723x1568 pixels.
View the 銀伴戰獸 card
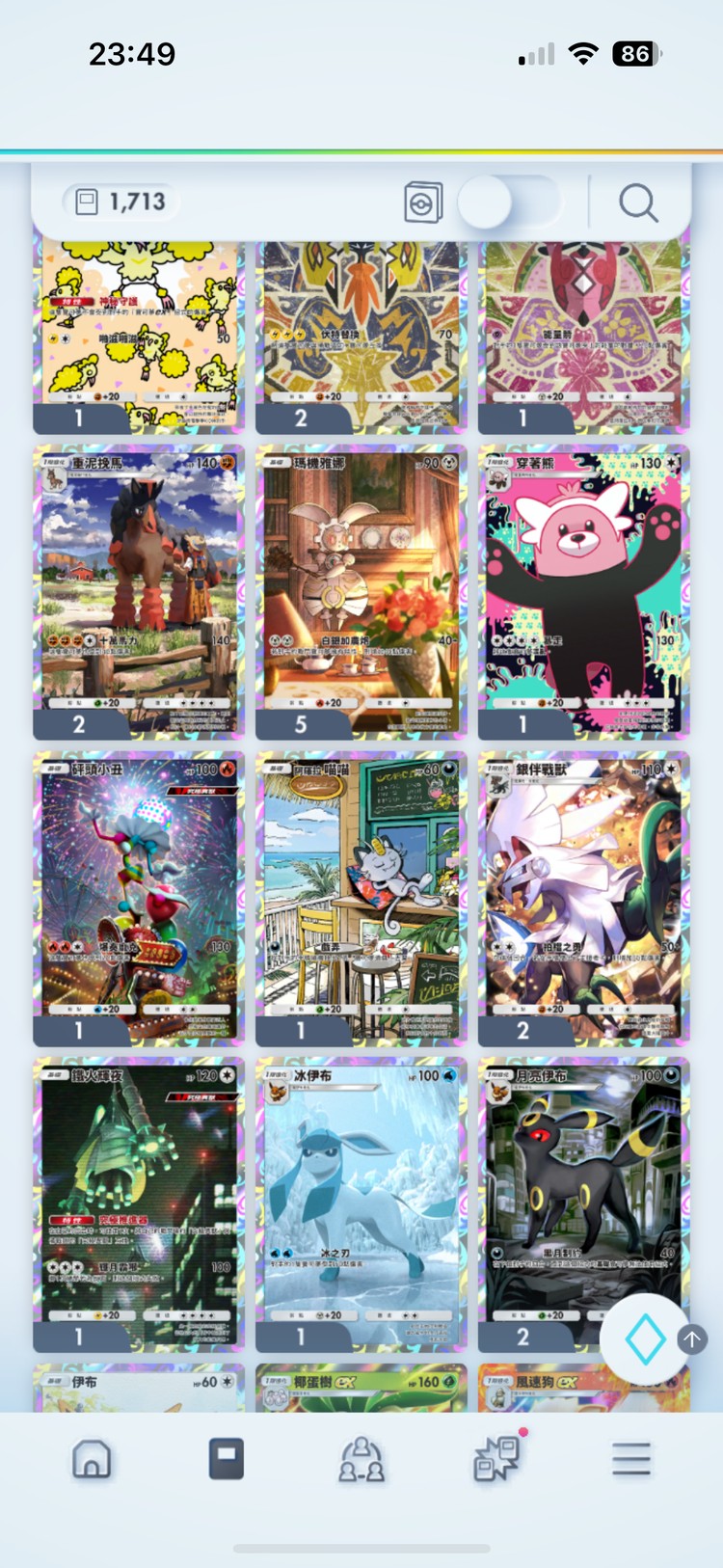[584, 897]
